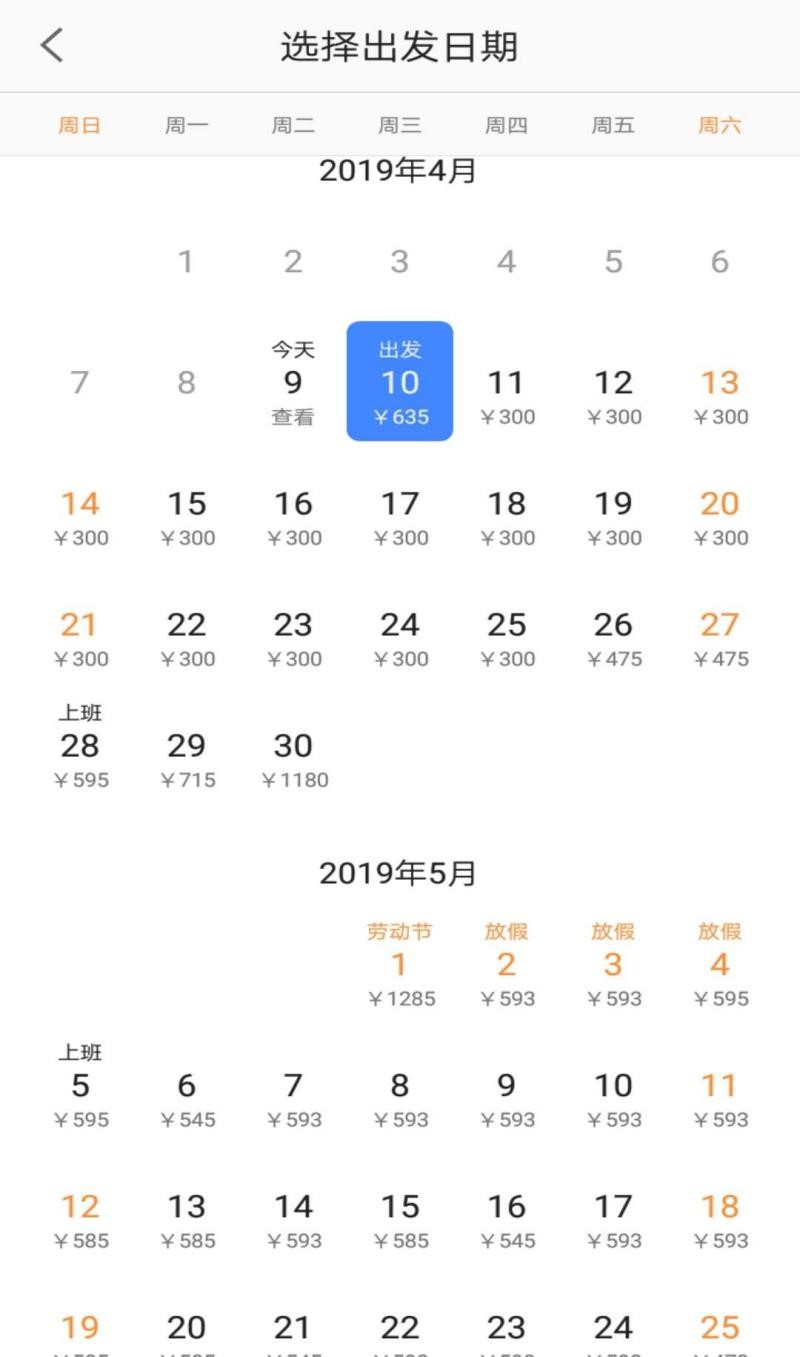This screenshot has width=800, height=1357.
Task: Pick May 8 priced ¥593
Action: coord(400,1095)
